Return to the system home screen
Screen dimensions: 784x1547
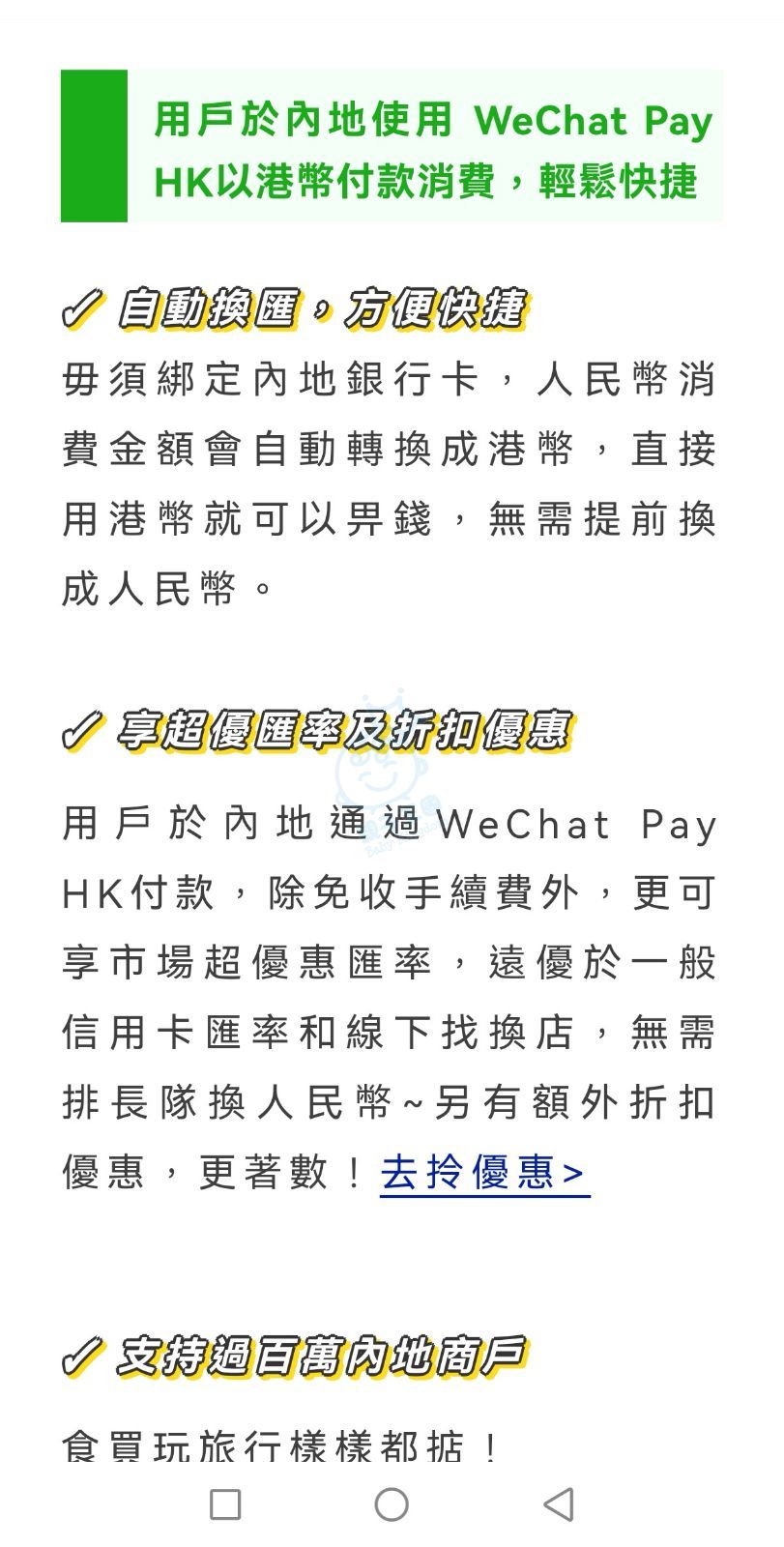pyautogui.click(x=392, y=1504)
